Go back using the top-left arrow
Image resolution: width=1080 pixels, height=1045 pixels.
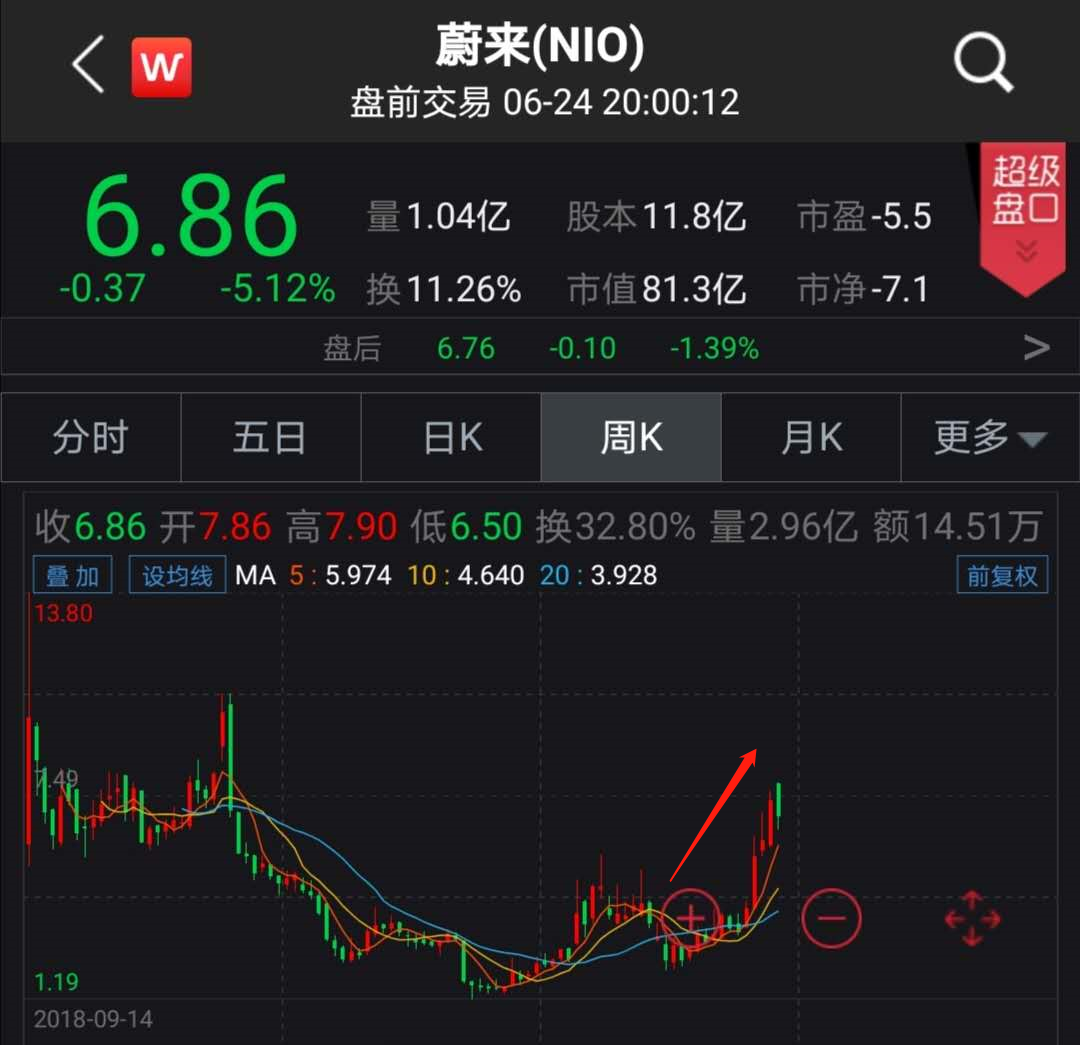tap(88, 66)
